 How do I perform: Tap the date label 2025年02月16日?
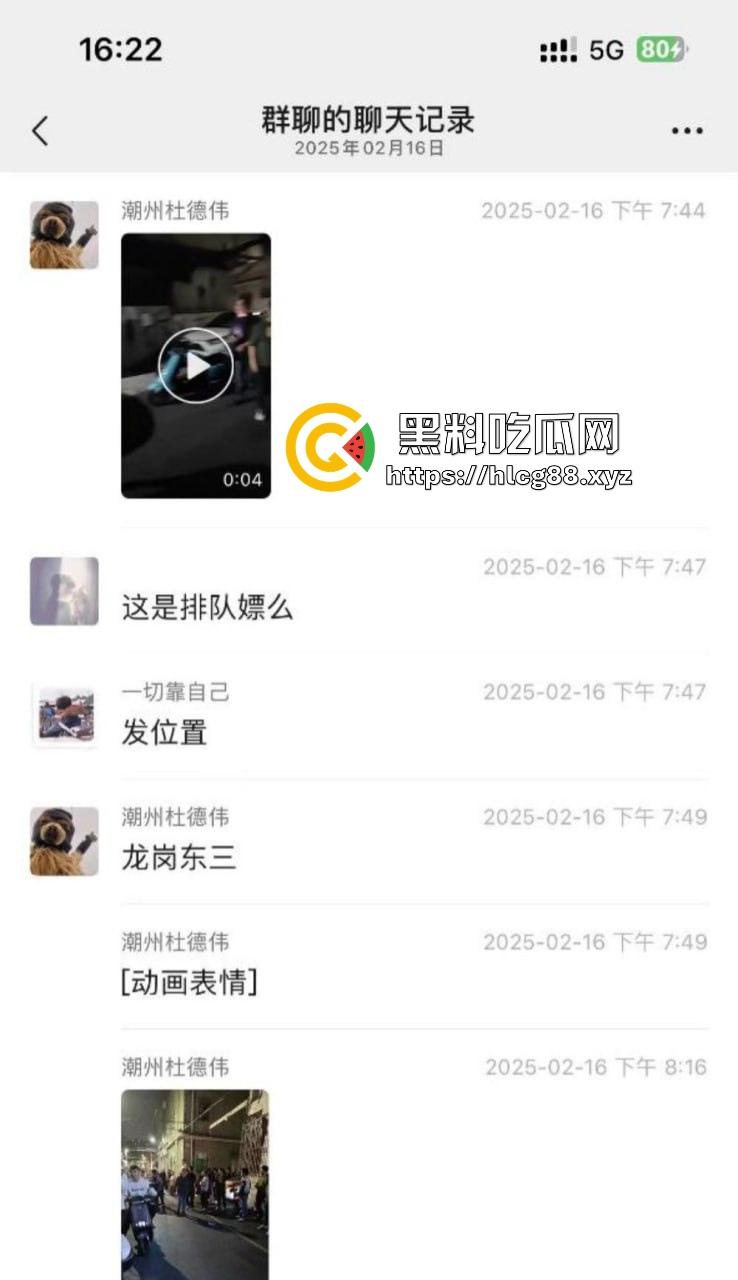(x=369, y=151)
